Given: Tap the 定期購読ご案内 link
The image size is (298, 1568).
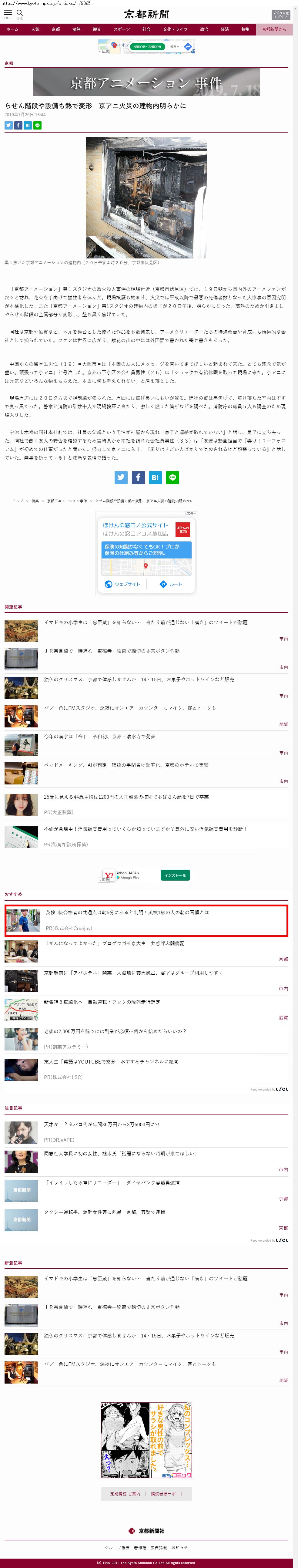Looking at the screenshot, I should tap(125, 1494).
